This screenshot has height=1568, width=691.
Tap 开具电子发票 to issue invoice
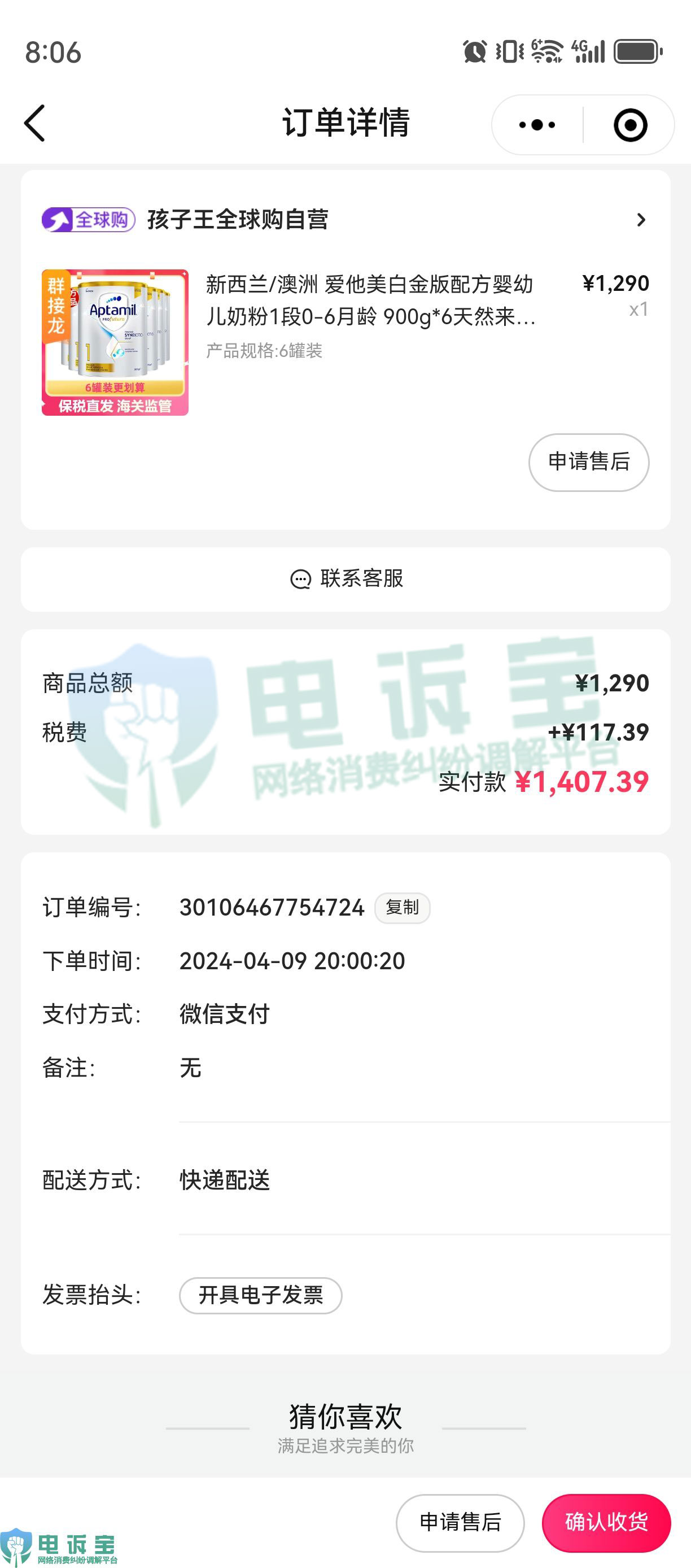(x=260, y=1295)
